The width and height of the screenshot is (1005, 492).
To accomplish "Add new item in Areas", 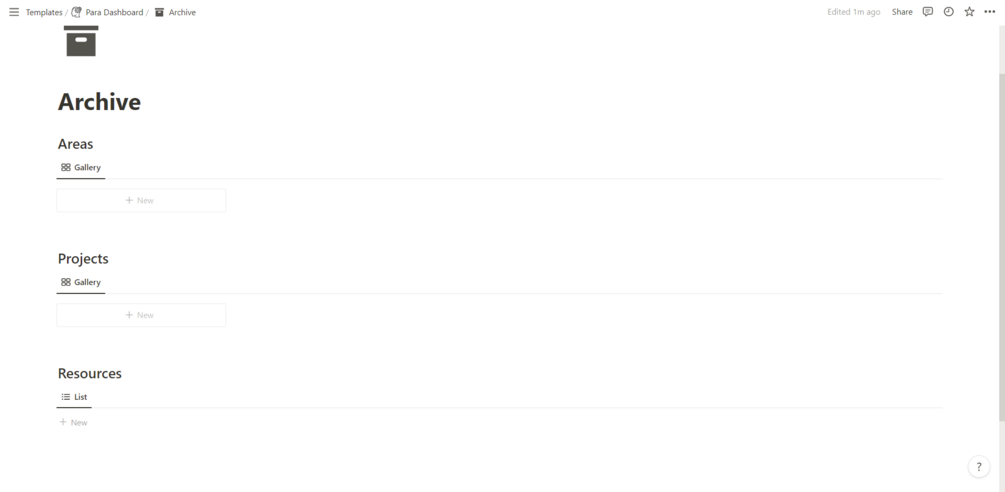I will (x=141, y=201).
